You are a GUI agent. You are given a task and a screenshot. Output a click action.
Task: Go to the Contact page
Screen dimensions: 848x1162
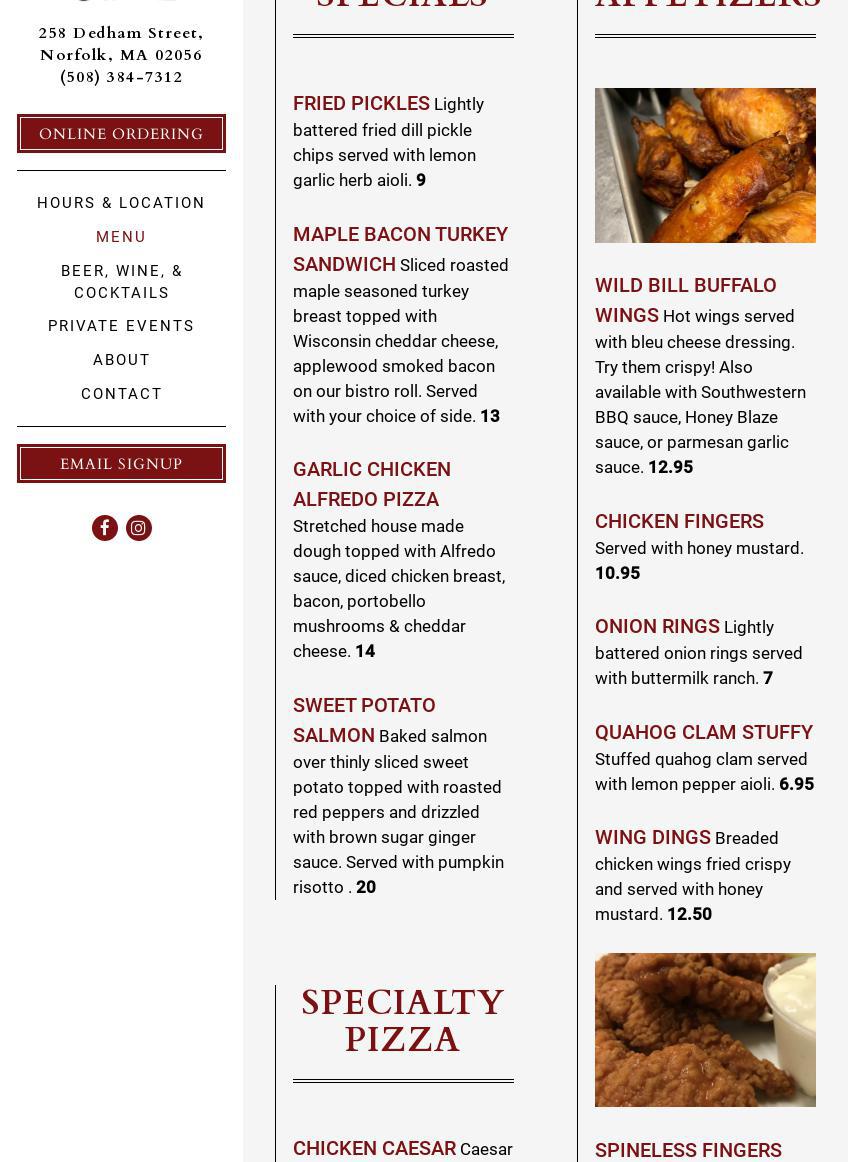coord(121,394)
